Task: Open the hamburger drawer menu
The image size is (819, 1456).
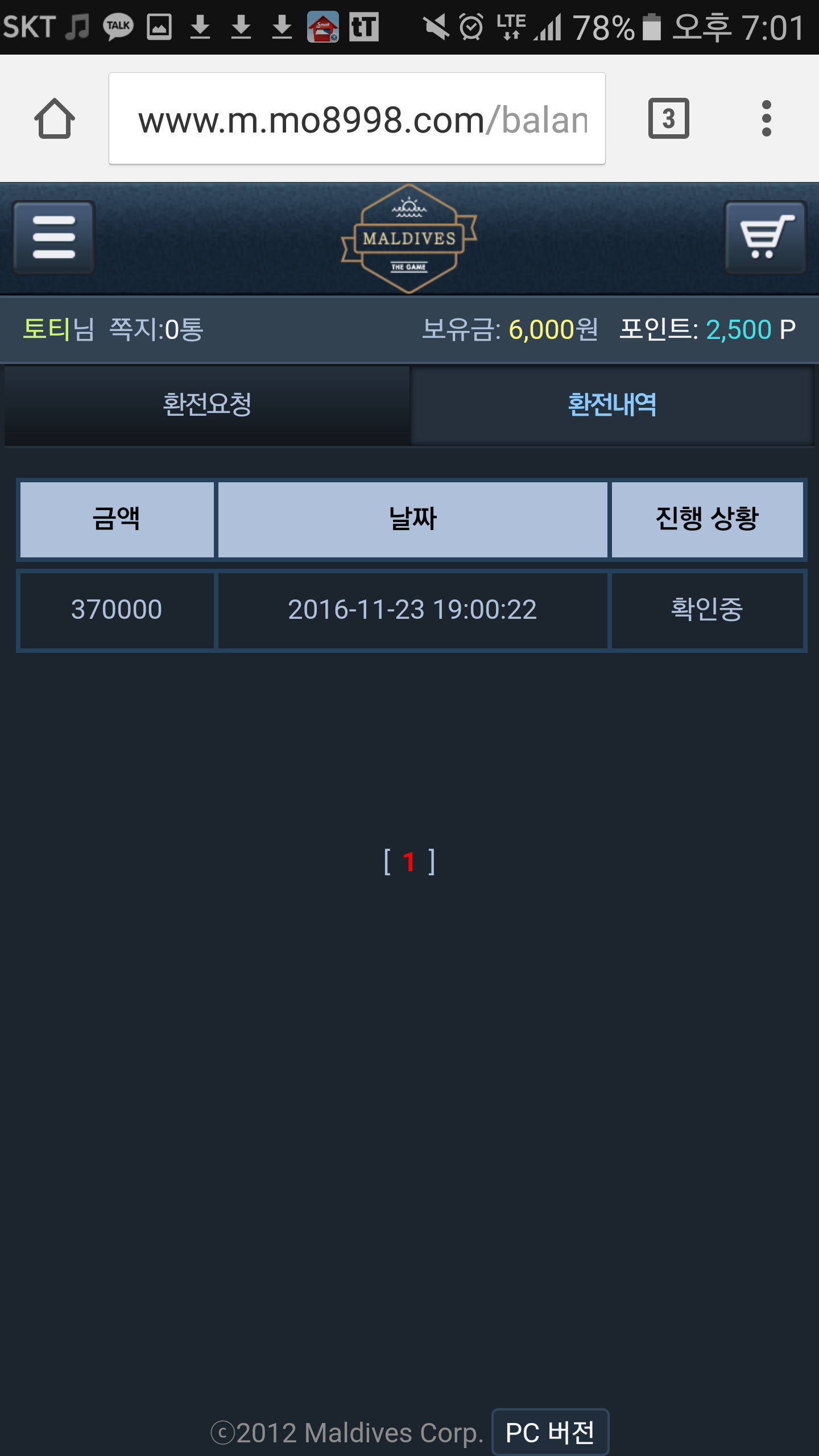Action: click(x=54, y=238)
